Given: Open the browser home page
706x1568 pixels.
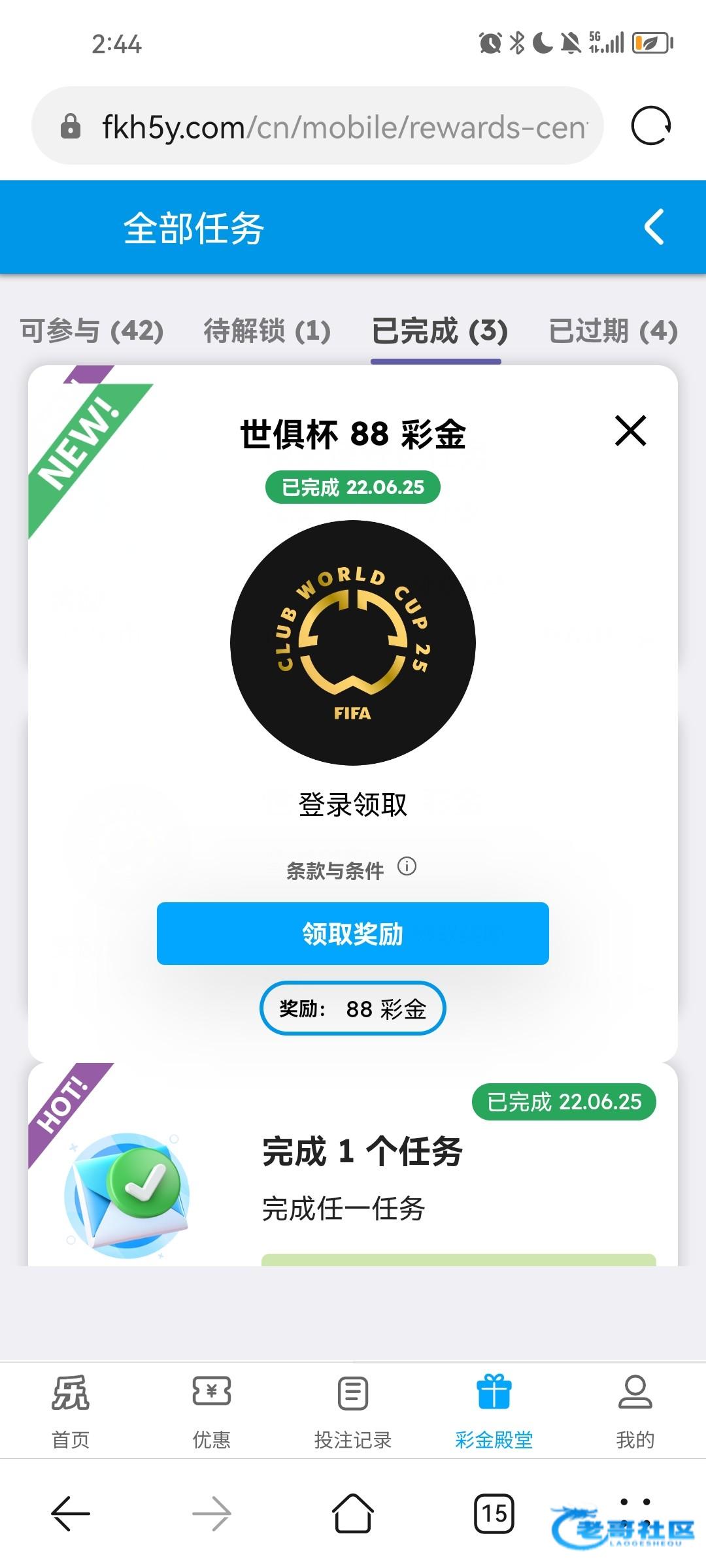Looking at the screenshot, I should (x=353, y=1513).
